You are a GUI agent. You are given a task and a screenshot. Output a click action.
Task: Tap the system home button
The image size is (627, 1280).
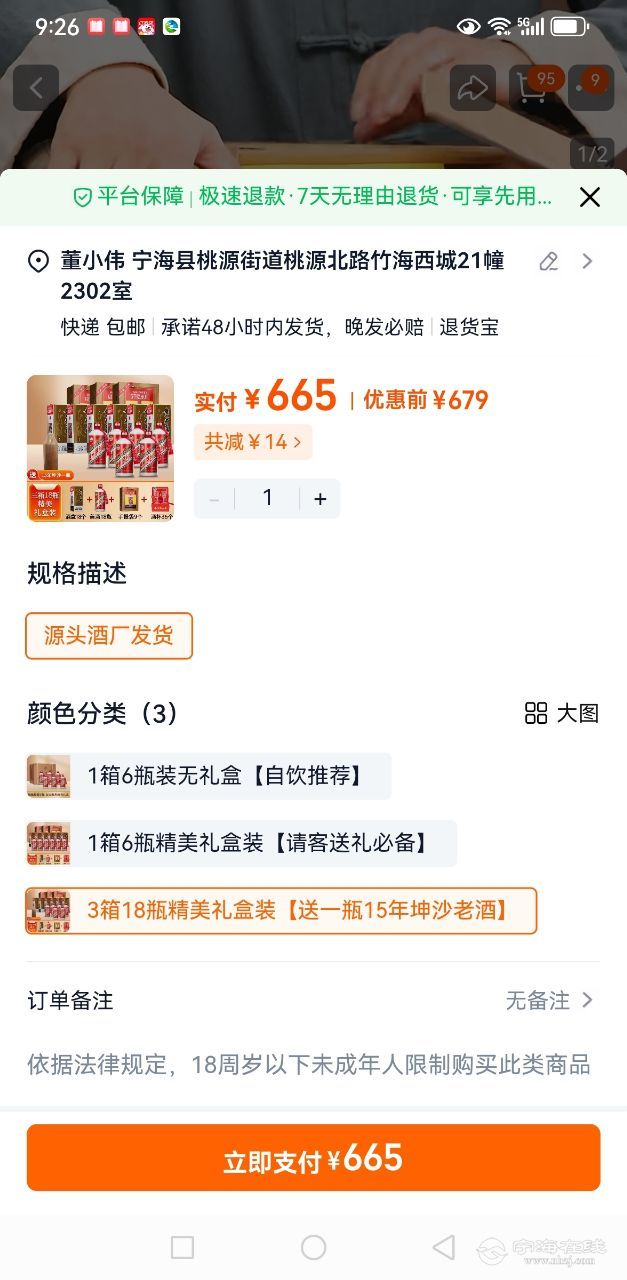[x=313, y=1247]
